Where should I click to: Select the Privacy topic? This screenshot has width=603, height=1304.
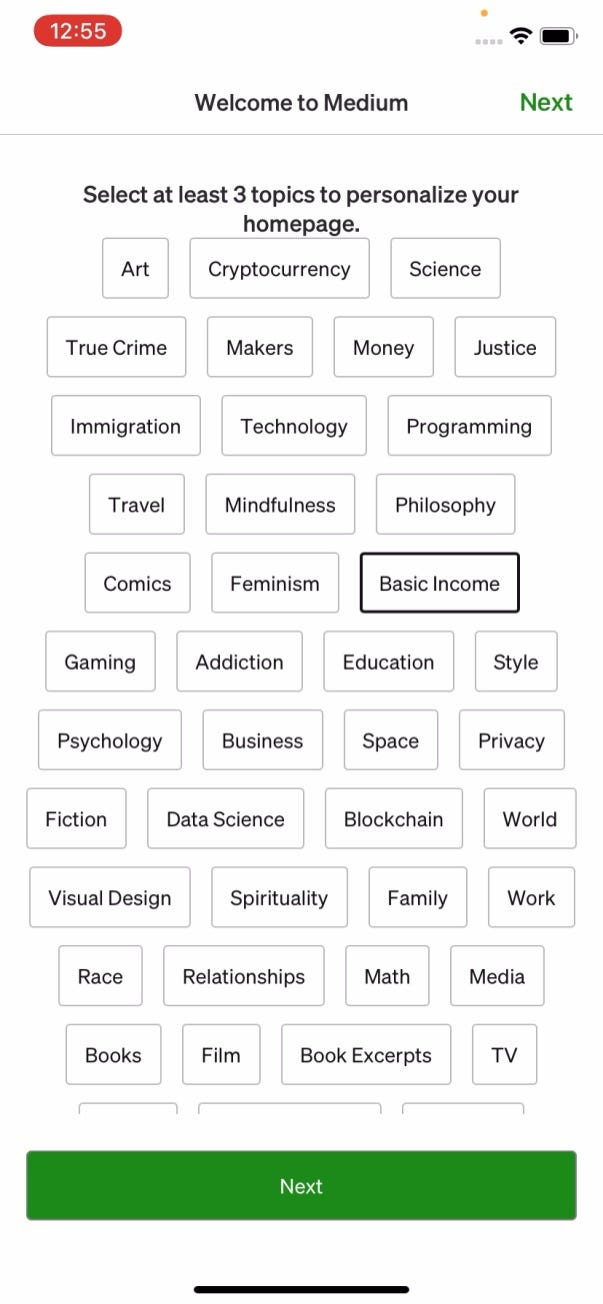[511, 741]
